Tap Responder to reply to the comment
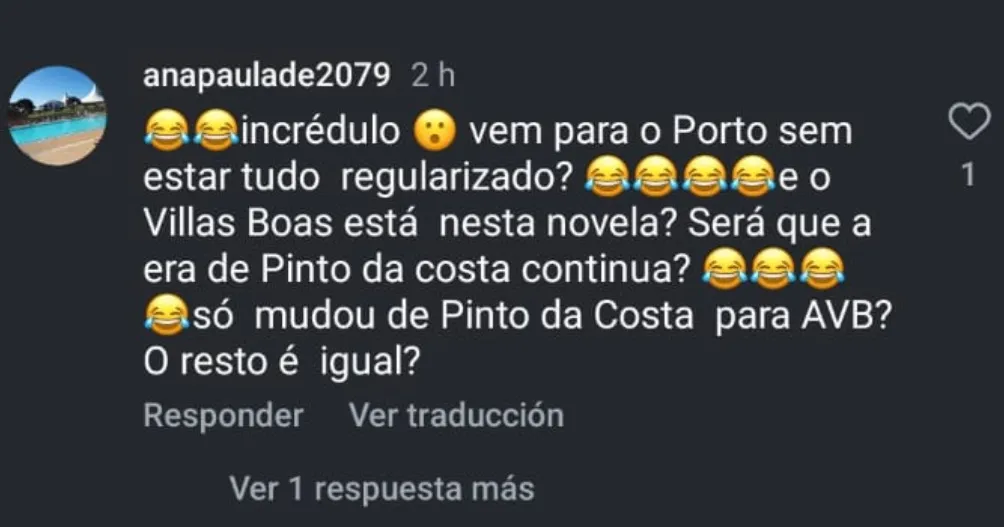Screen dimensions: 1004x527 [x=223, y=415]
